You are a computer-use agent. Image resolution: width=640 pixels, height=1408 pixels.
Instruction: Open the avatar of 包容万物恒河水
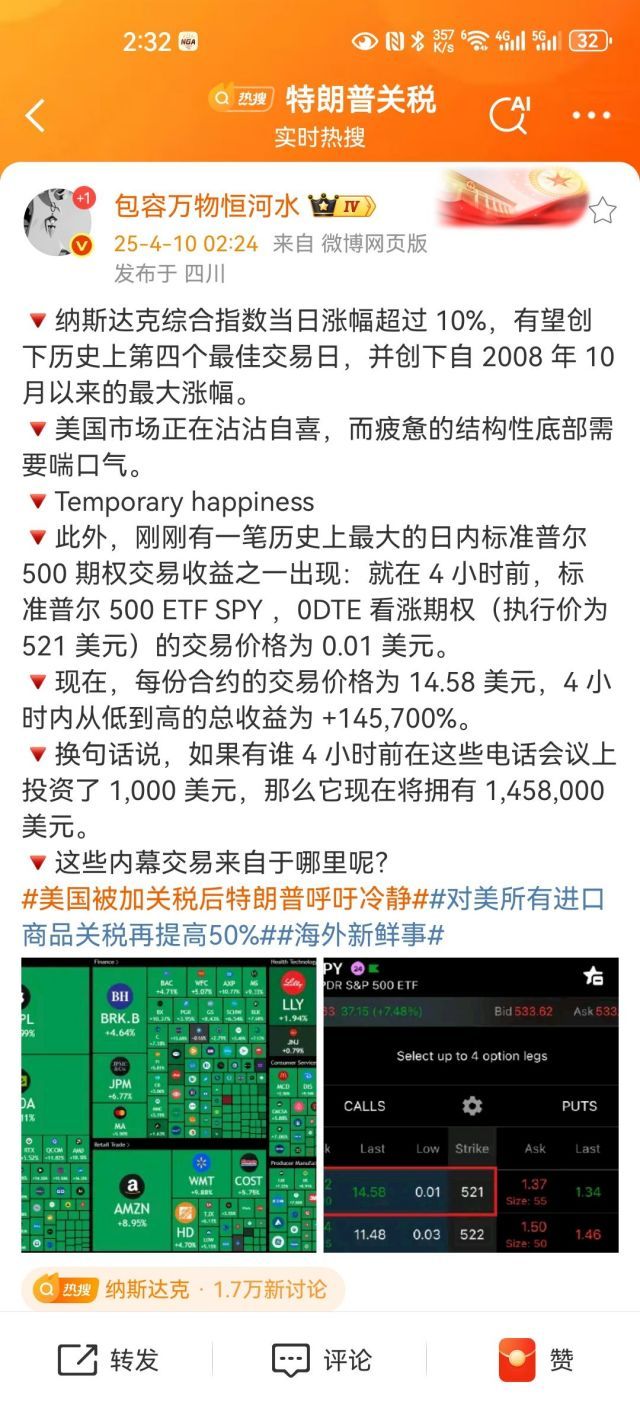coord(57,222)
